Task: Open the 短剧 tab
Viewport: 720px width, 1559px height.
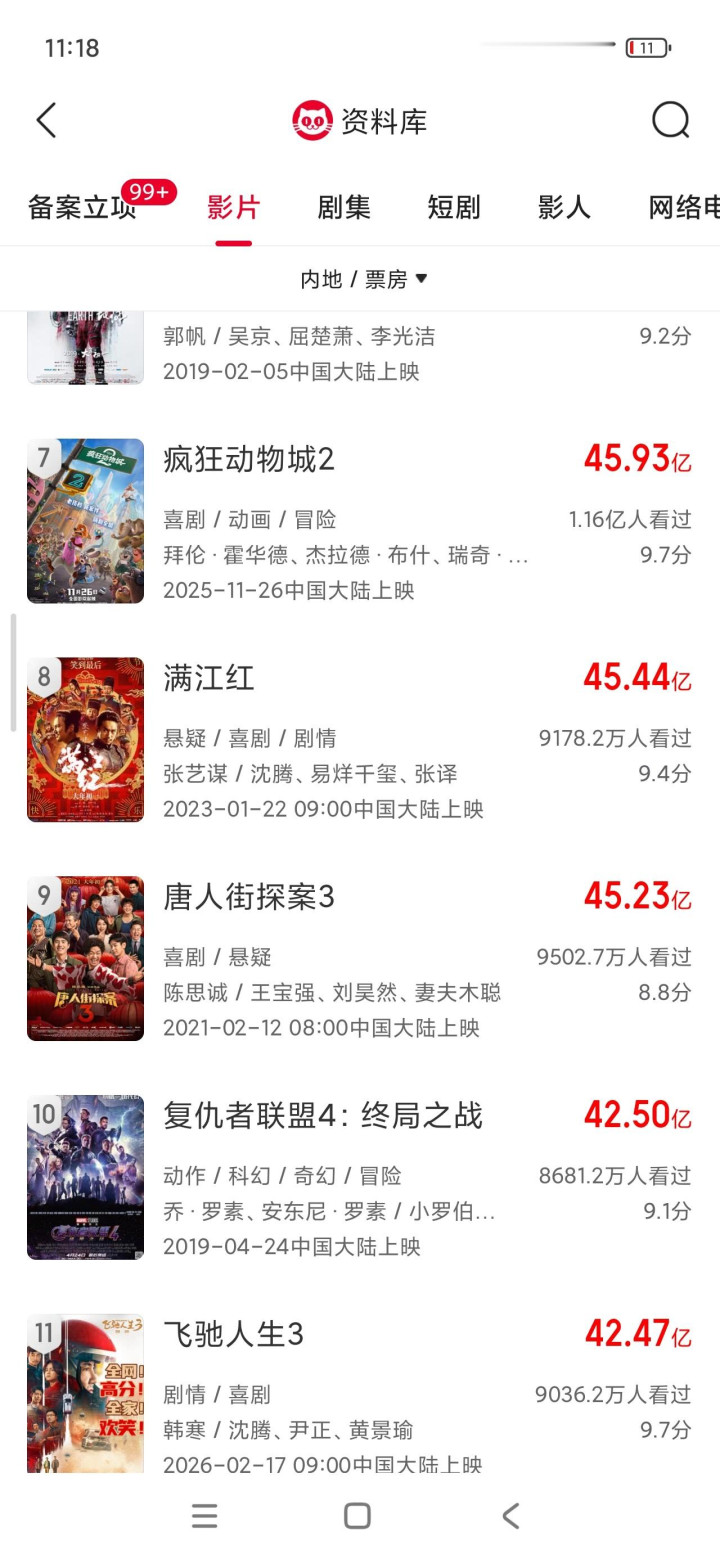Action: click(x=454, y=207)
